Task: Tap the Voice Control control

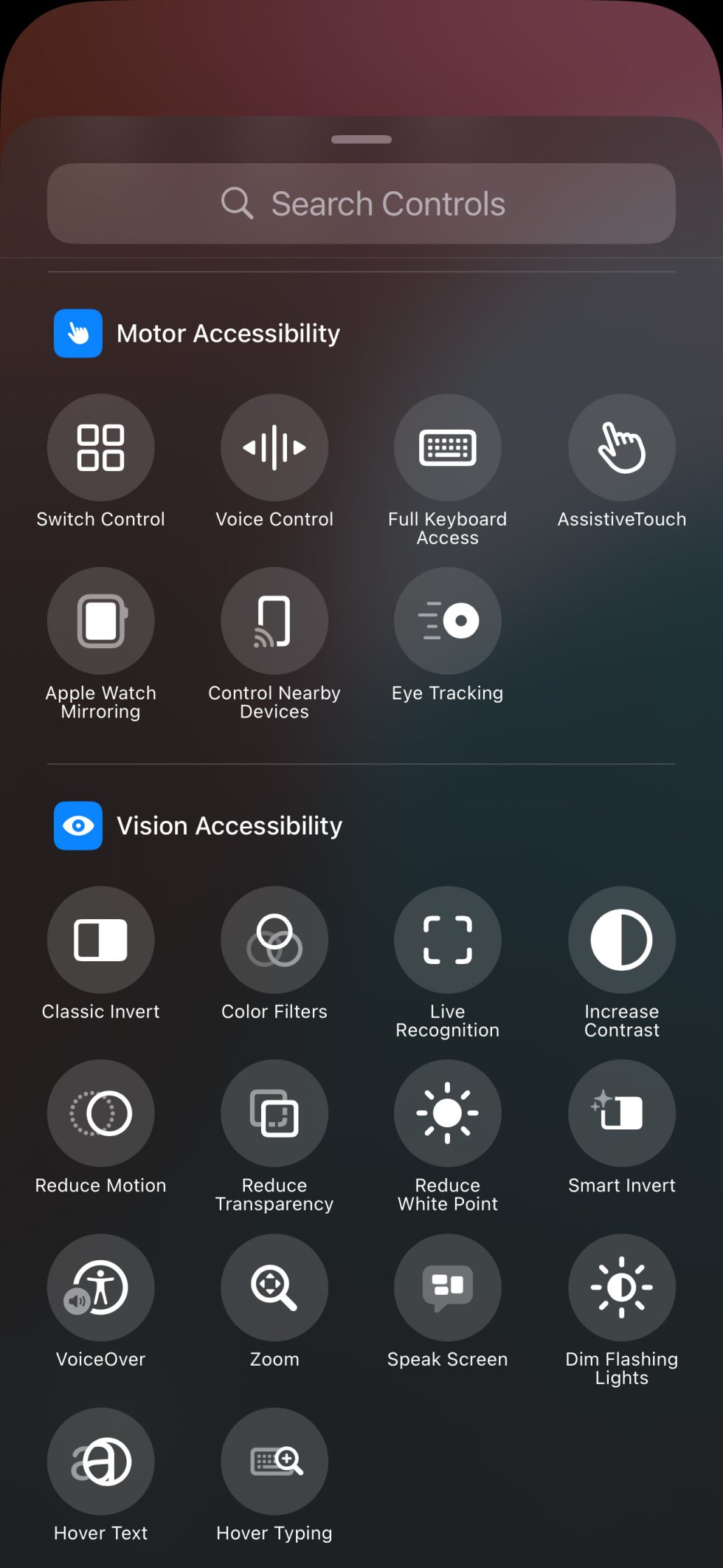Action: coord(274,447)
